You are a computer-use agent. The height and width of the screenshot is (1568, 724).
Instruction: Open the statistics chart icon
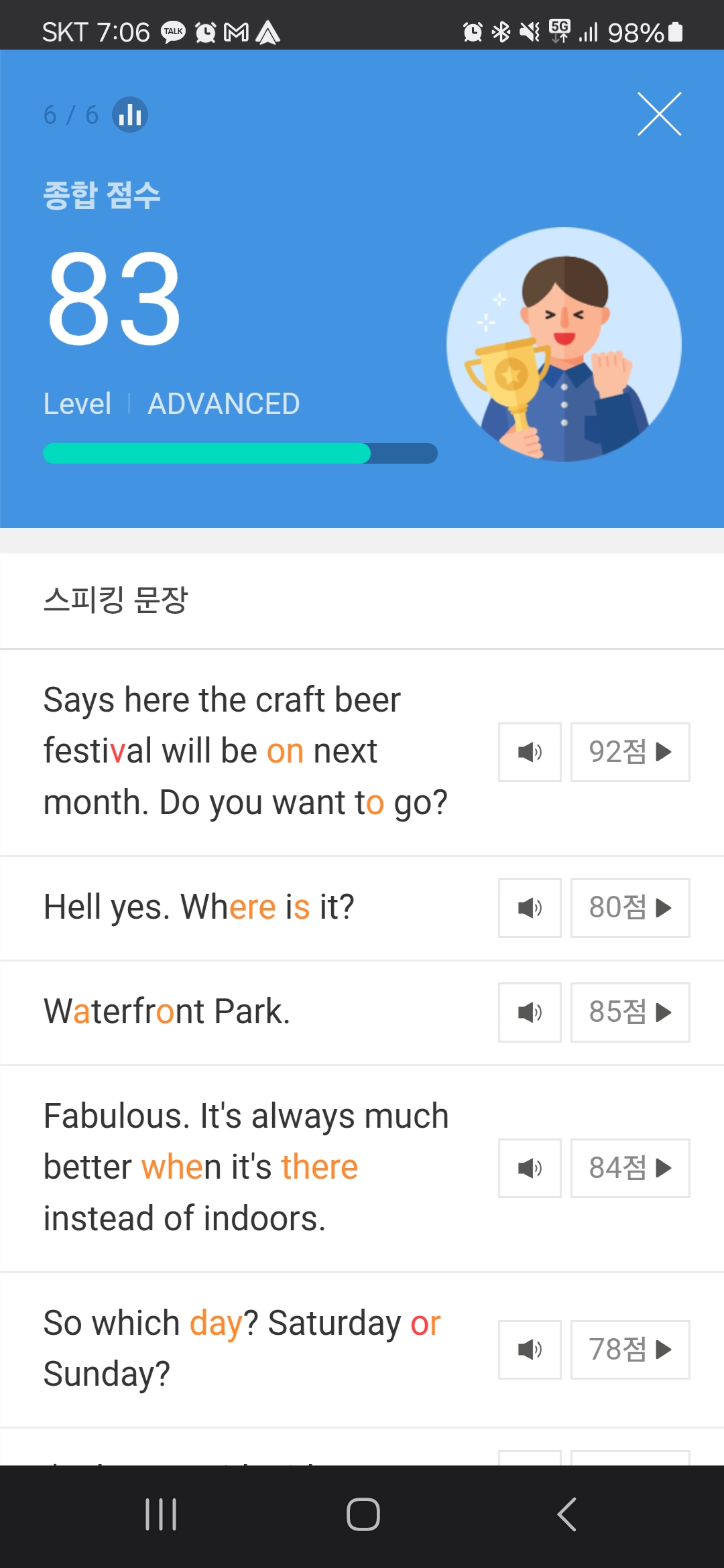[129, 115]
